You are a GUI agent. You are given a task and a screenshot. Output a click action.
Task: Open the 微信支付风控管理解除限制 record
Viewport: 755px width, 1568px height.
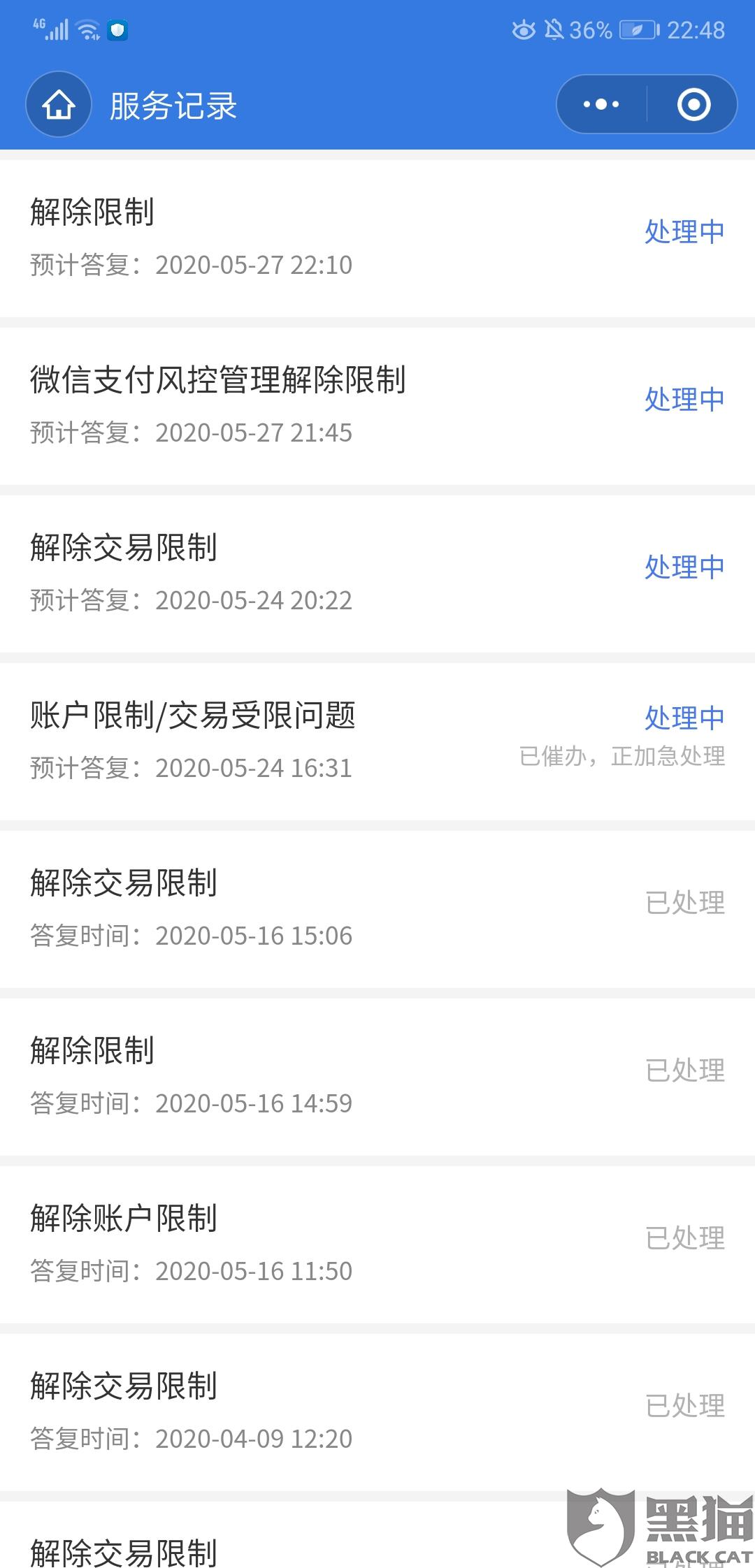377,405
